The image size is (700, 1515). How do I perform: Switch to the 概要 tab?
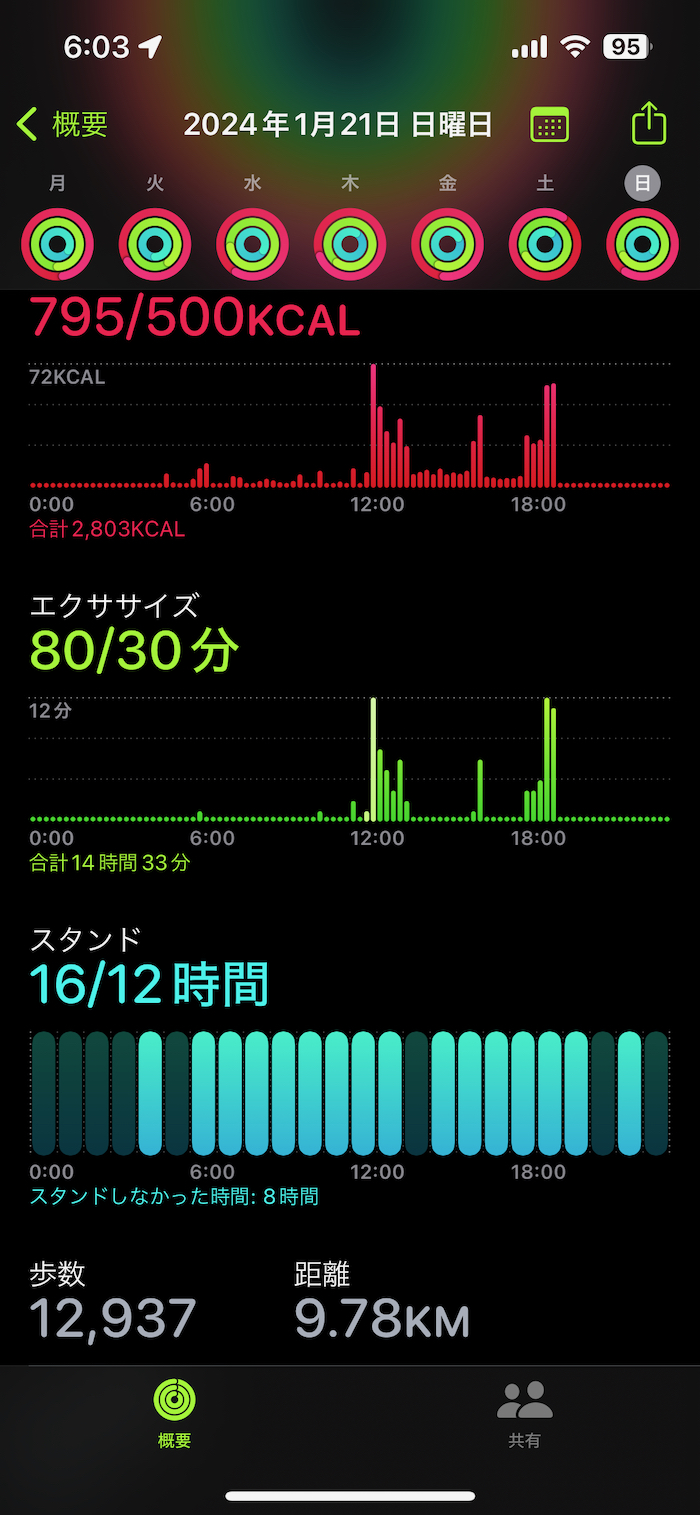tap(175, 1412)
